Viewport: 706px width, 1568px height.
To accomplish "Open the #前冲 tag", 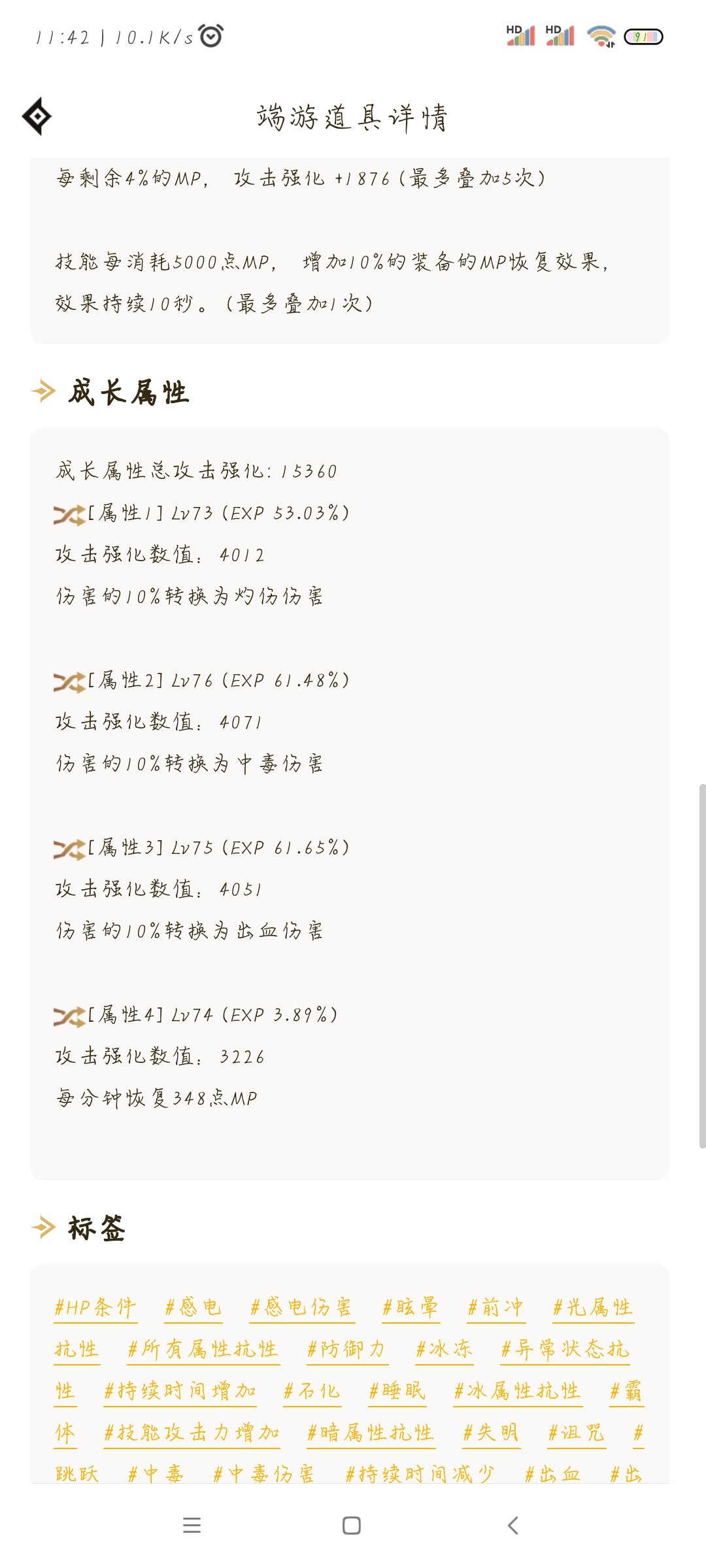I will point(496,1307).
